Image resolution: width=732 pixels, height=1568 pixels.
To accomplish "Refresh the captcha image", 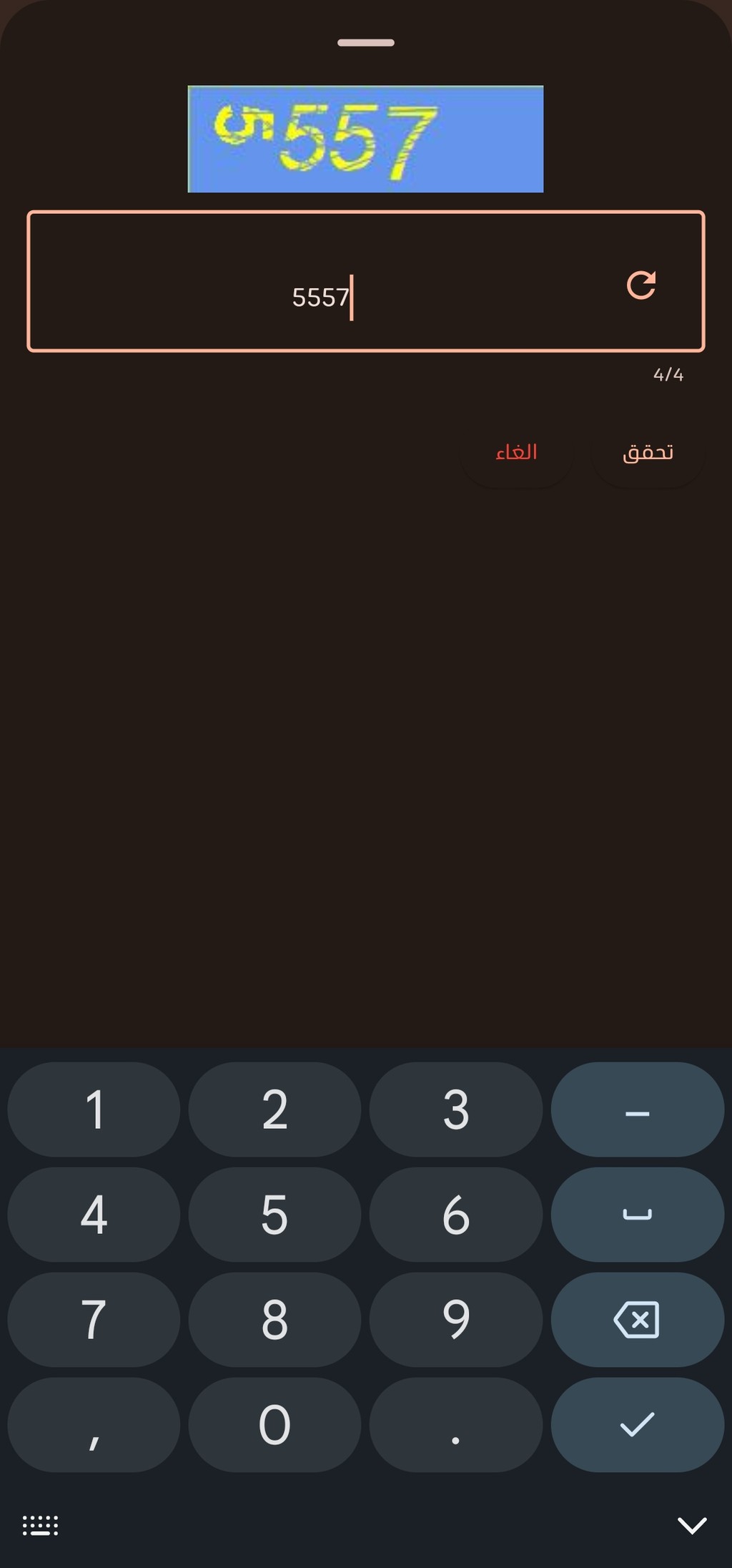I will (641, 285).
